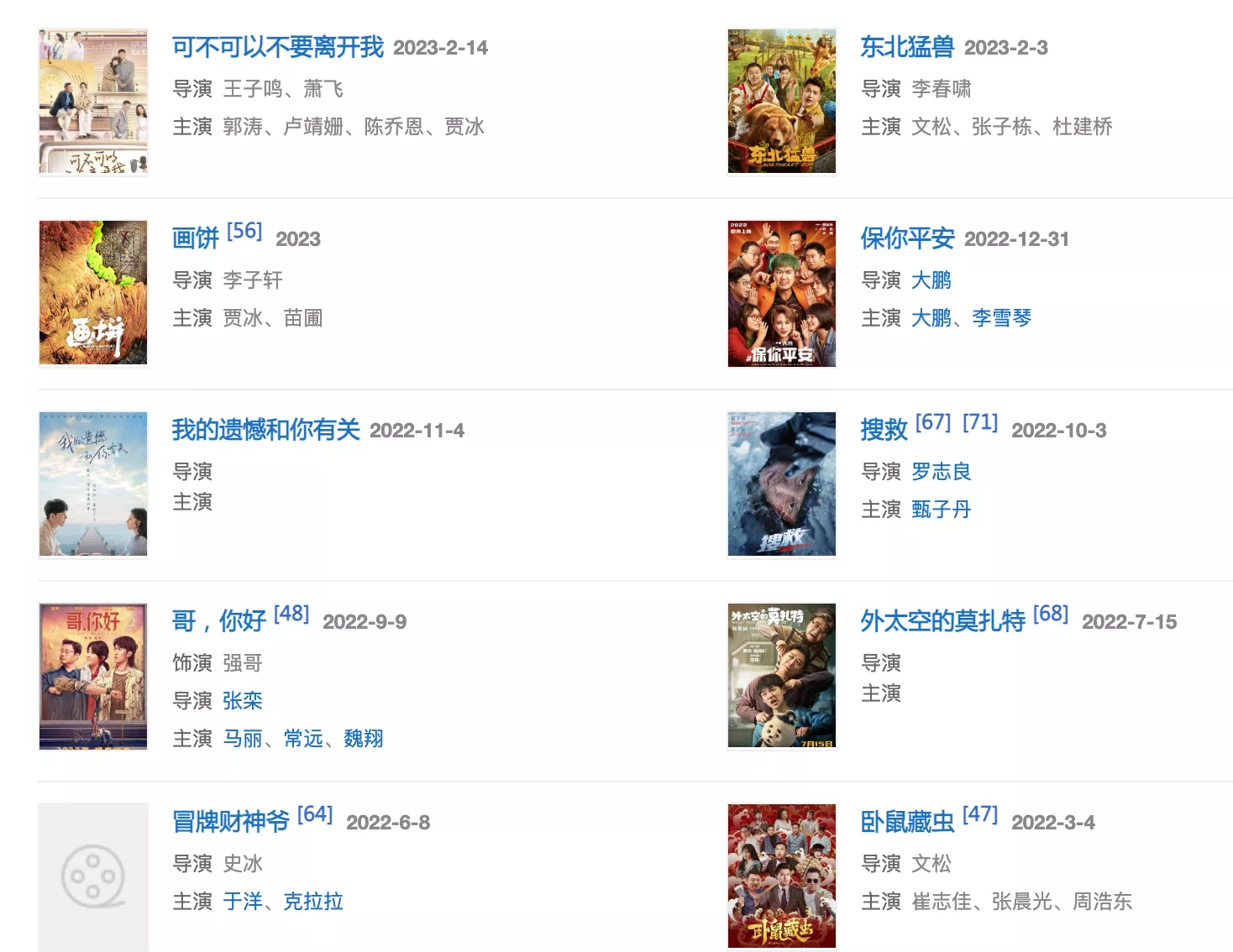
Task: Open the 画饼 film link
Action: point(196,238)
